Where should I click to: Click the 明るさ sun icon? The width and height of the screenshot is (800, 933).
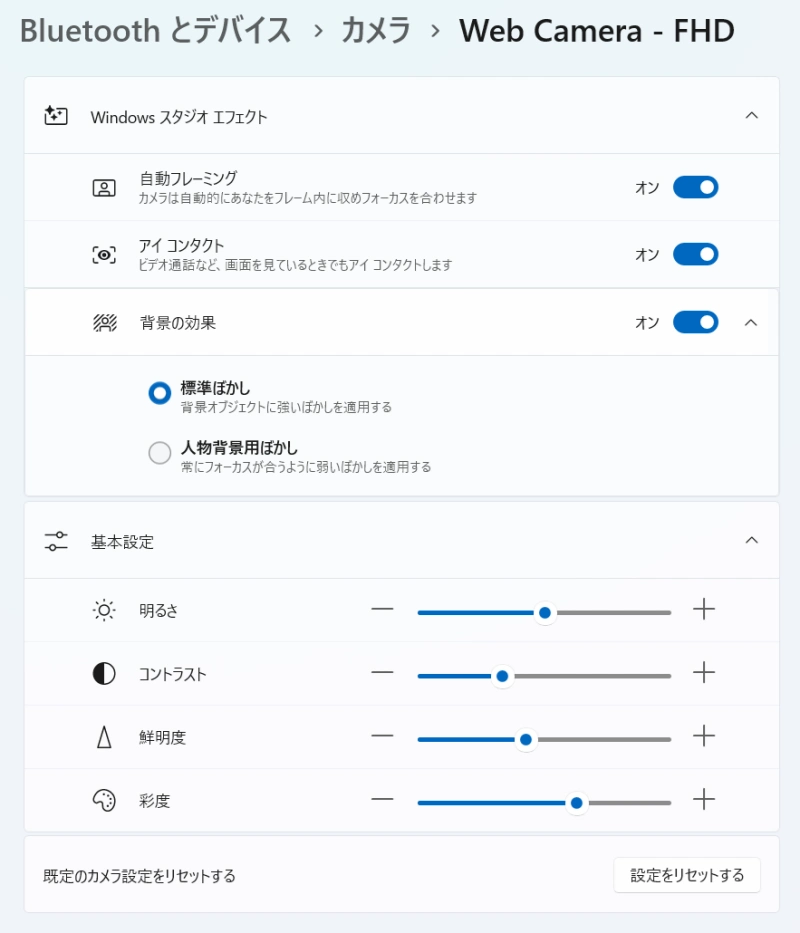[104, 610]
